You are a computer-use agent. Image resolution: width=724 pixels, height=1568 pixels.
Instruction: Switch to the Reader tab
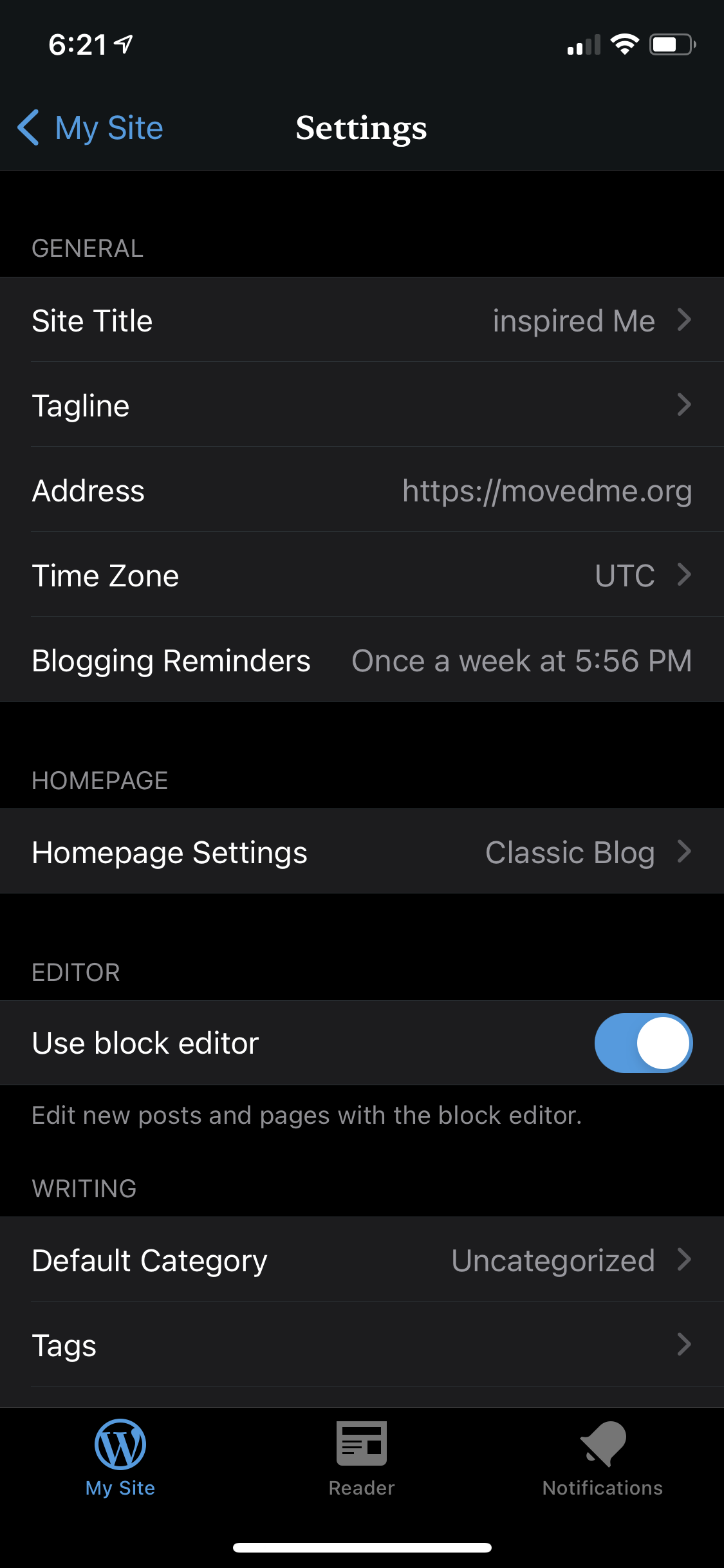(x=362, y=1459)
